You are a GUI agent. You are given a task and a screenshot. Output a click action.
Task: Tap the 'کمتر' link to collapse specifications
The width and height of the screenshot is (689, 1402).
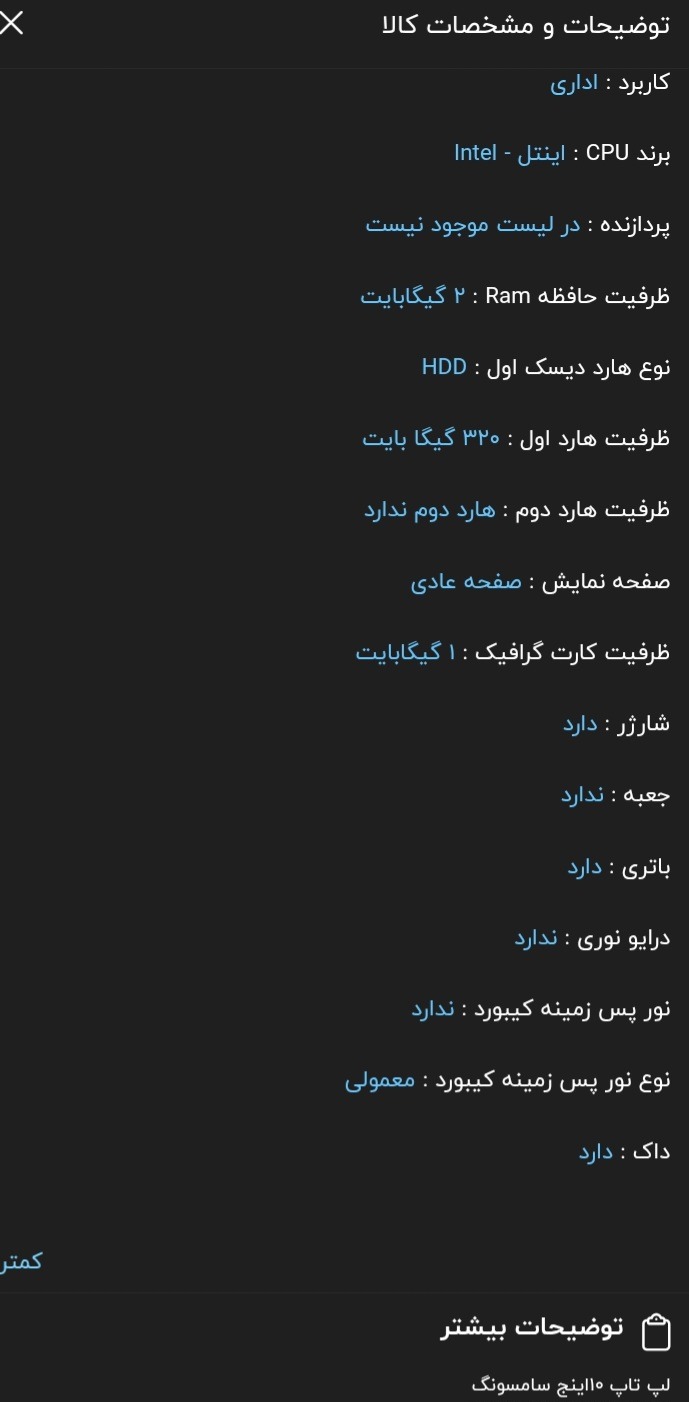coord(20,1261)
